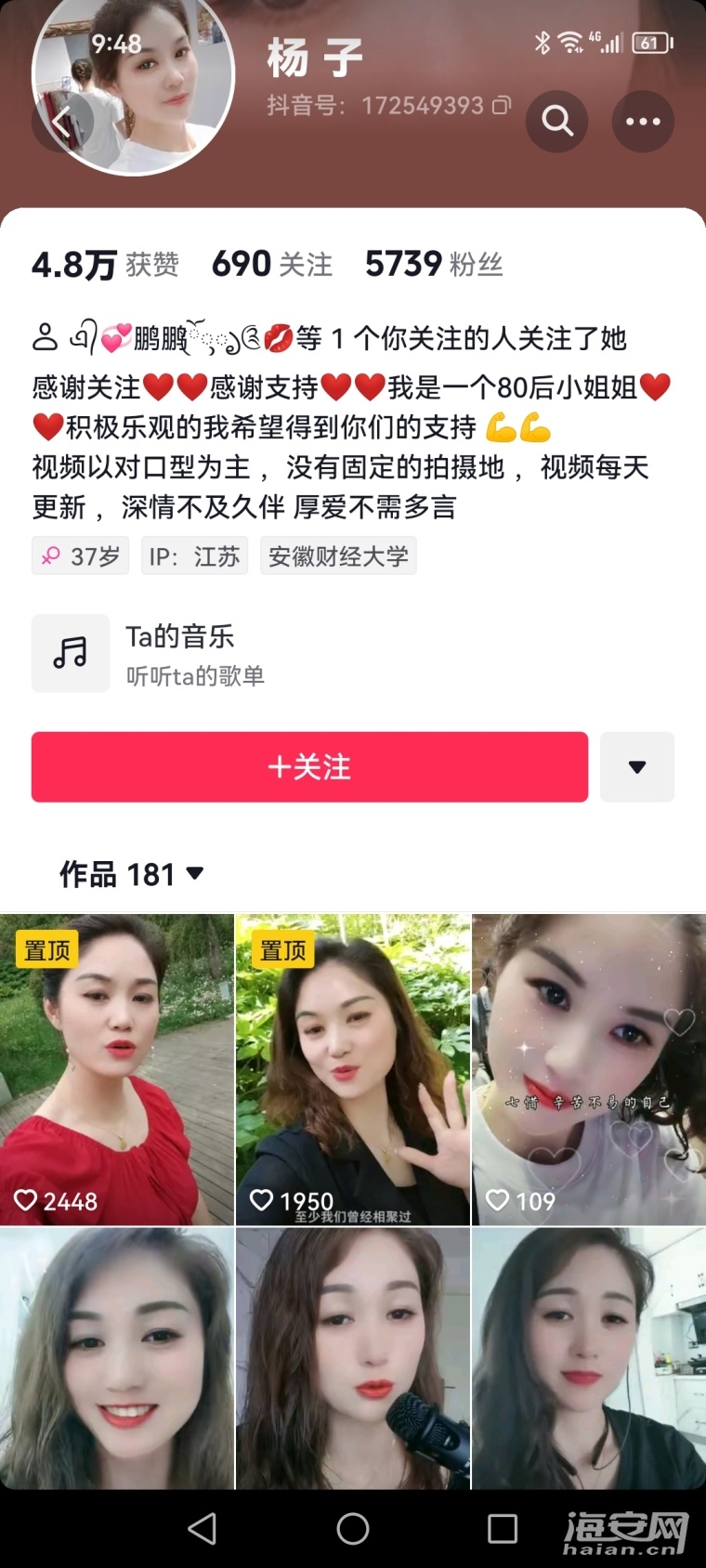Viewport: 706px width, 1568px height.
Task: Open the three-dot overflow menu
Action: 643,122
